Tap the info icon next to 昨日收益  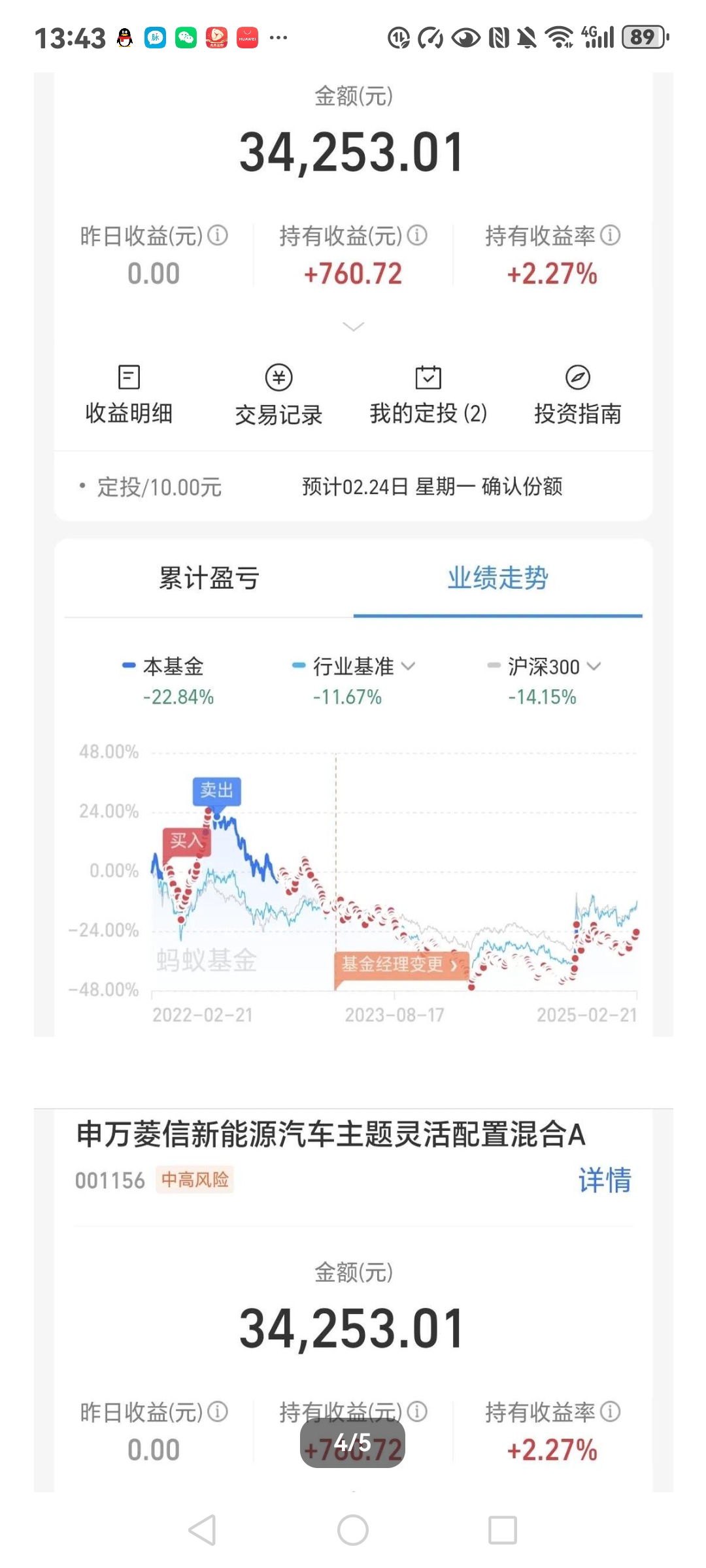click(x=219, y=237)
